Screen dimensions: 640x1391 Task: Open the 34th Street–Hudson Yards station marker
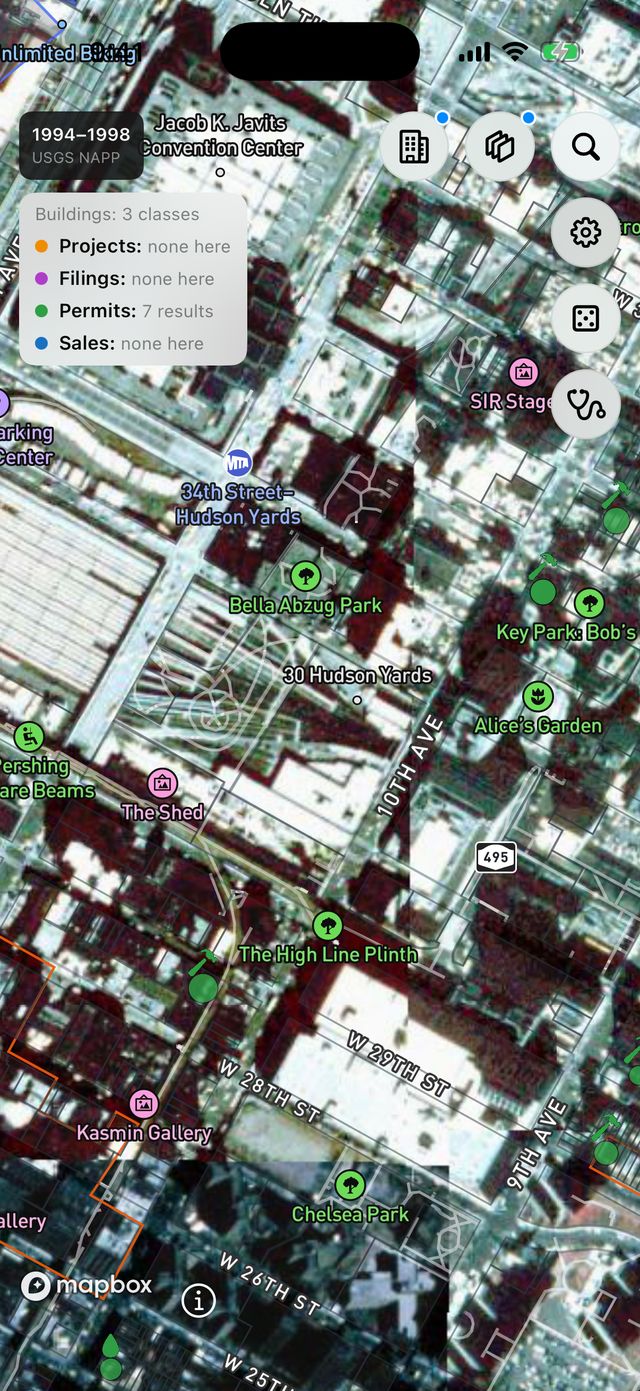pos(238,463)
